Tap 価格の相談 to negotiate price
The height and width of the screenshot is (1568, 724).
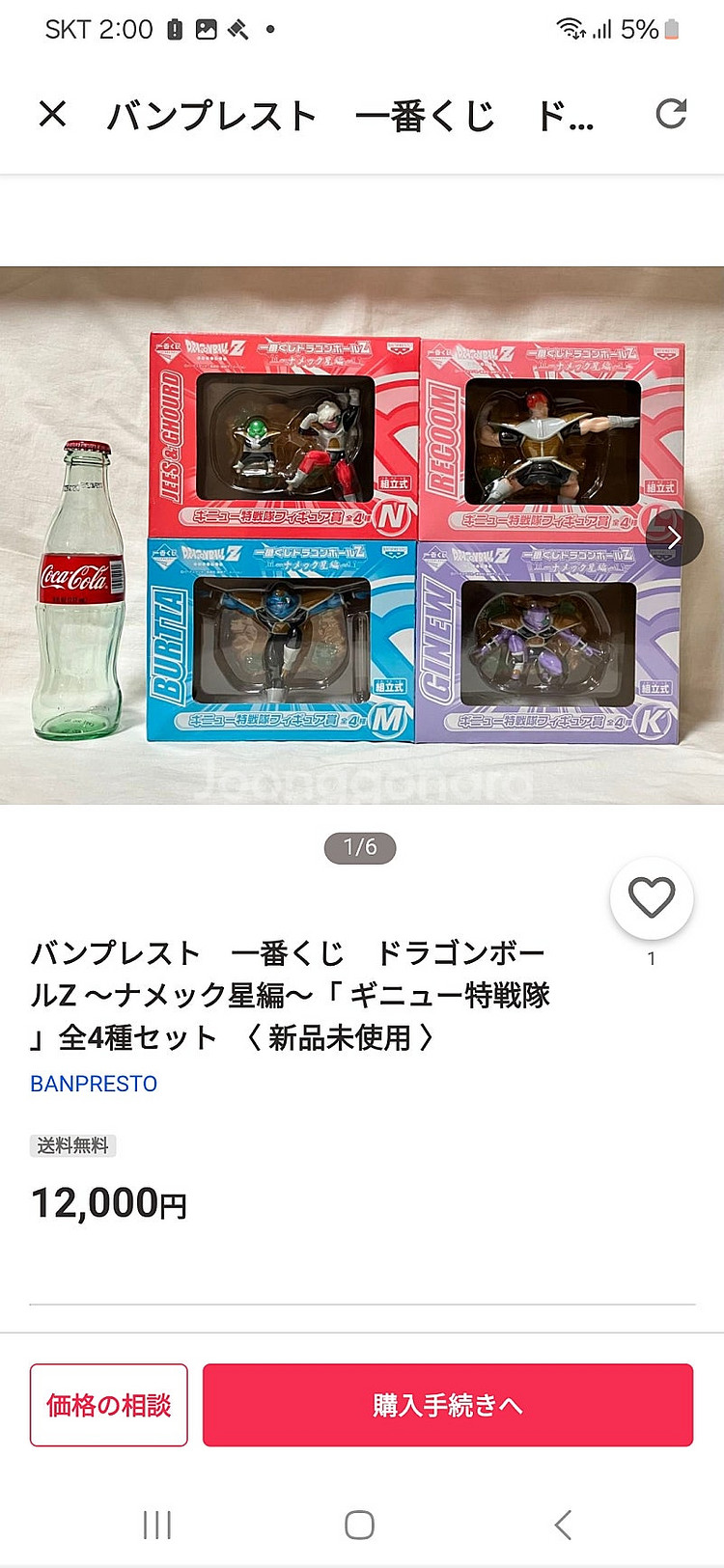coord(109,1405)
